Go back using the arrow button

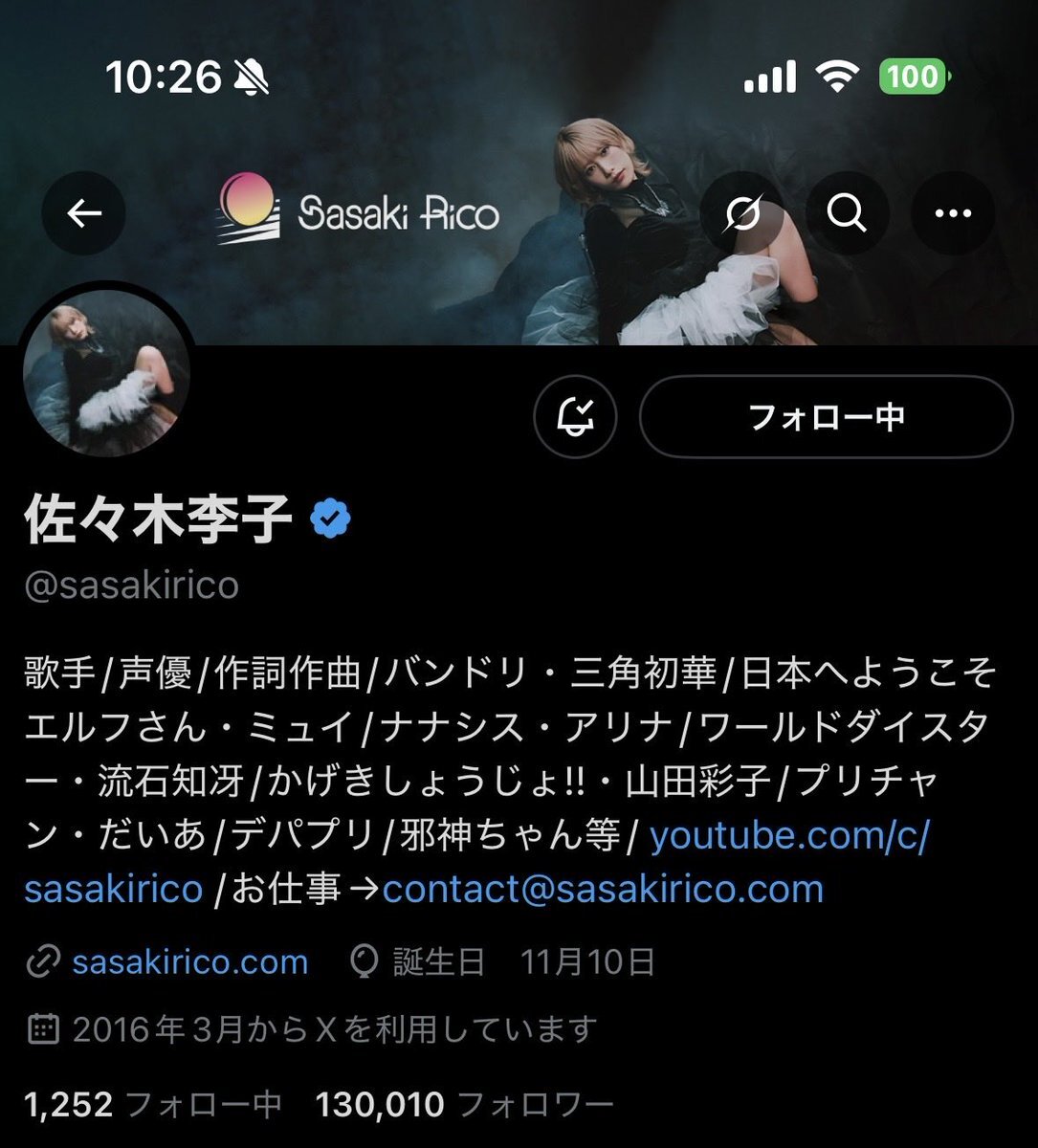coord(84,212)
